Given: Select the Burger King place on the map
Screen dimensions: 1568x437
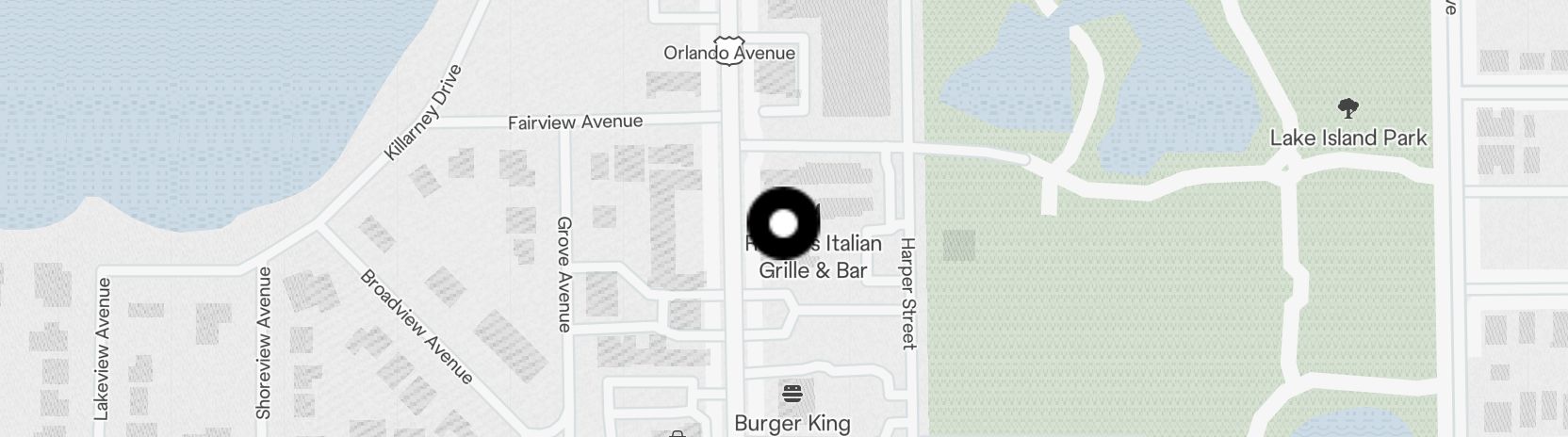Looking at the screenshot, I should [x=792, y=394].
